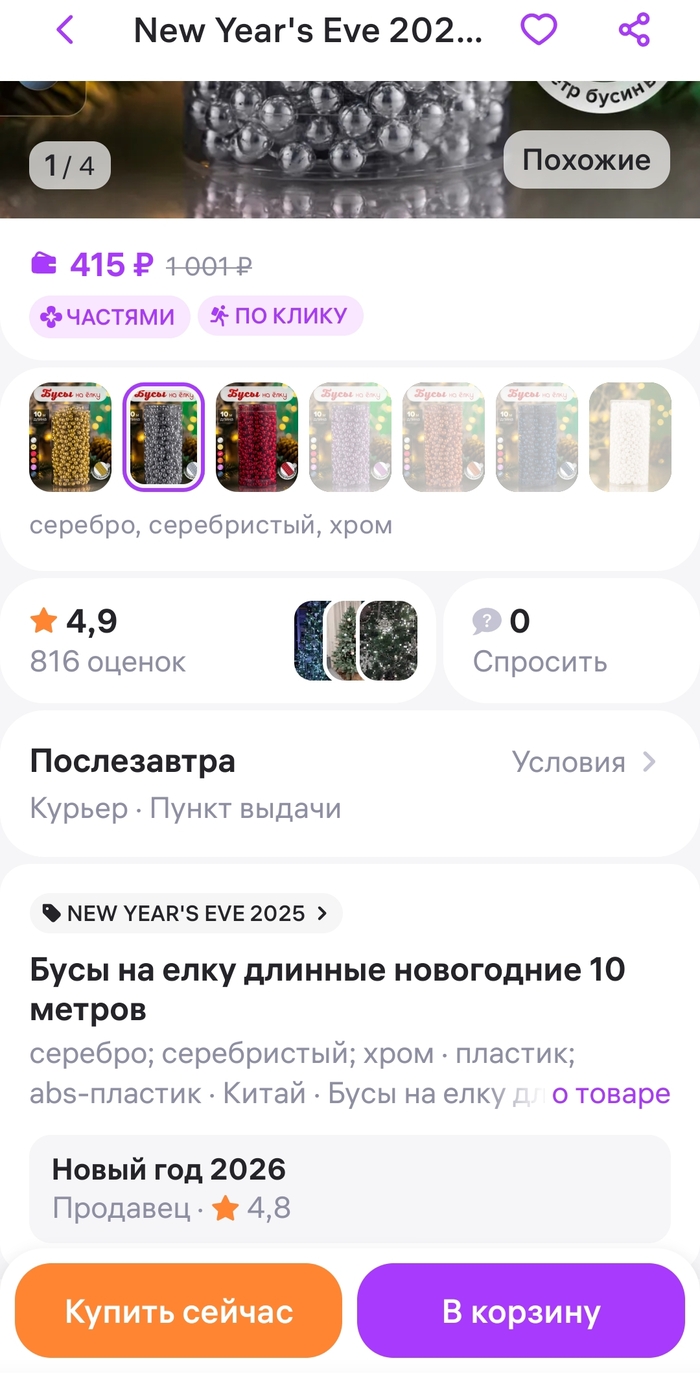The width and height of the screenshot is (700, 1376).
Task: Tap the ПО КЛИКУ chip
Action: (280, 317)
